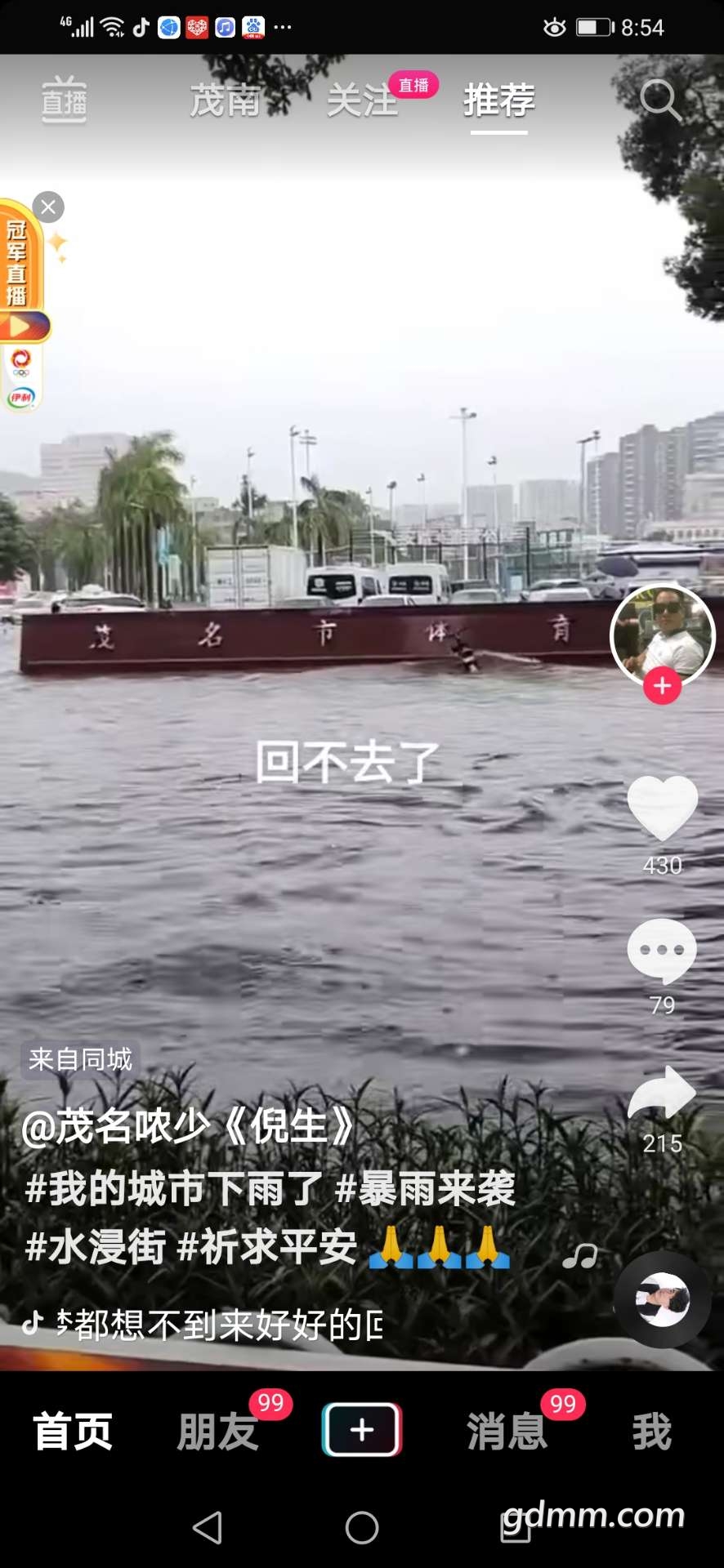Open the 消息 messages tab
Viewport: 724px width, 1568px height.
pos(507,1432)
